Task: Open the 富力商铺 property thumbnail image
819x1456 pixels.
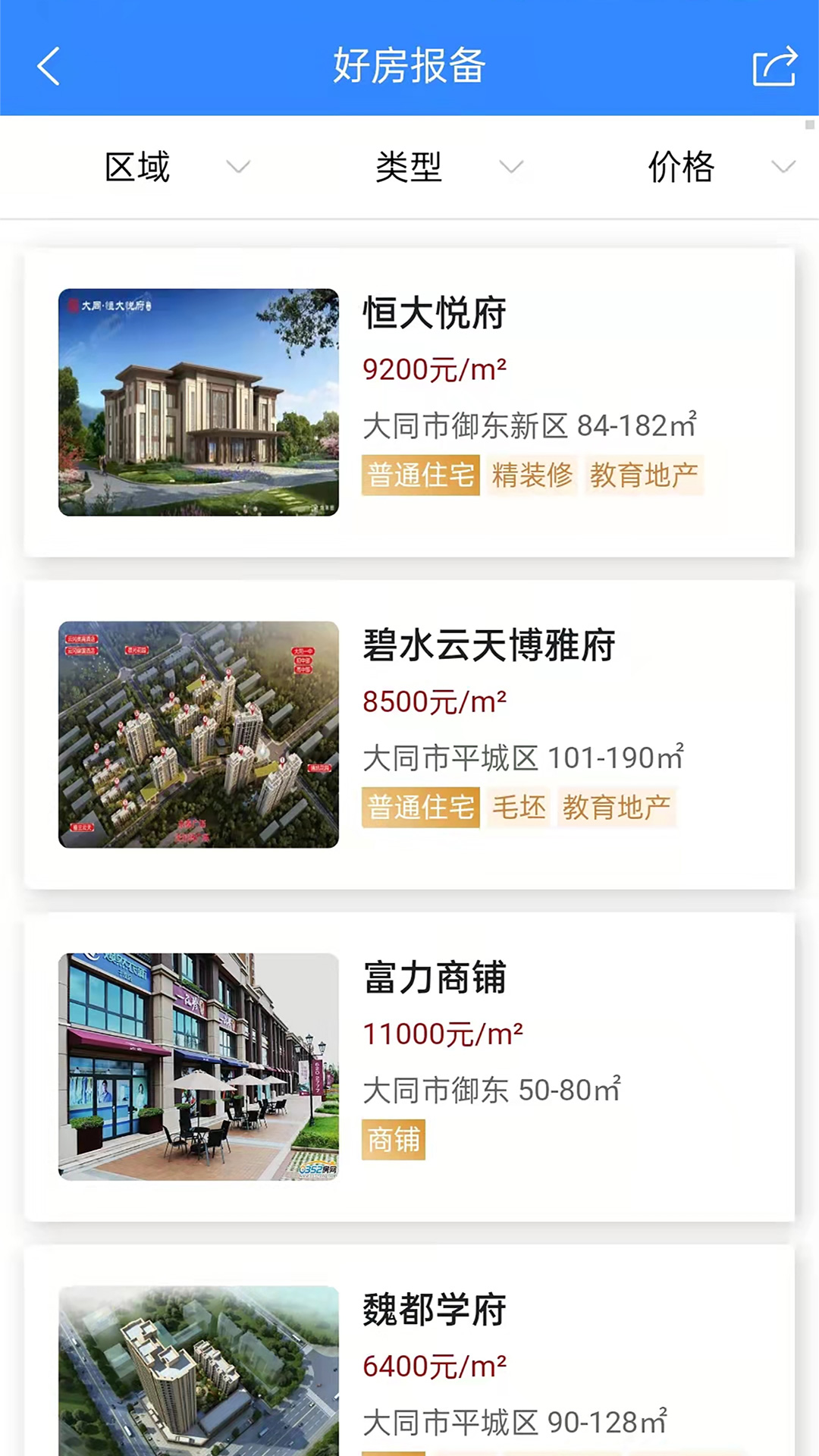Action: (198, 1065)
